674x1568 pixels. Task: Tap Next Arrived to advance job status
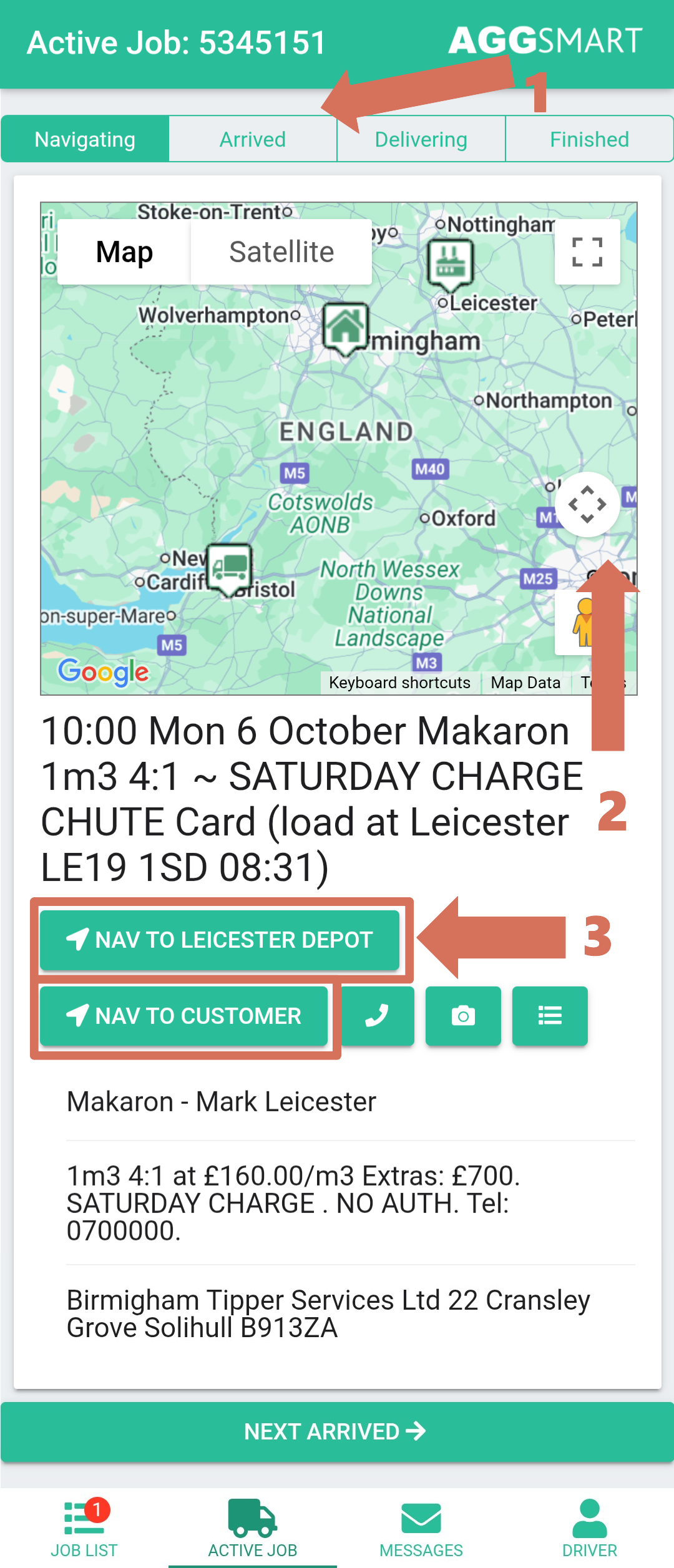(x=337, y=1431)
